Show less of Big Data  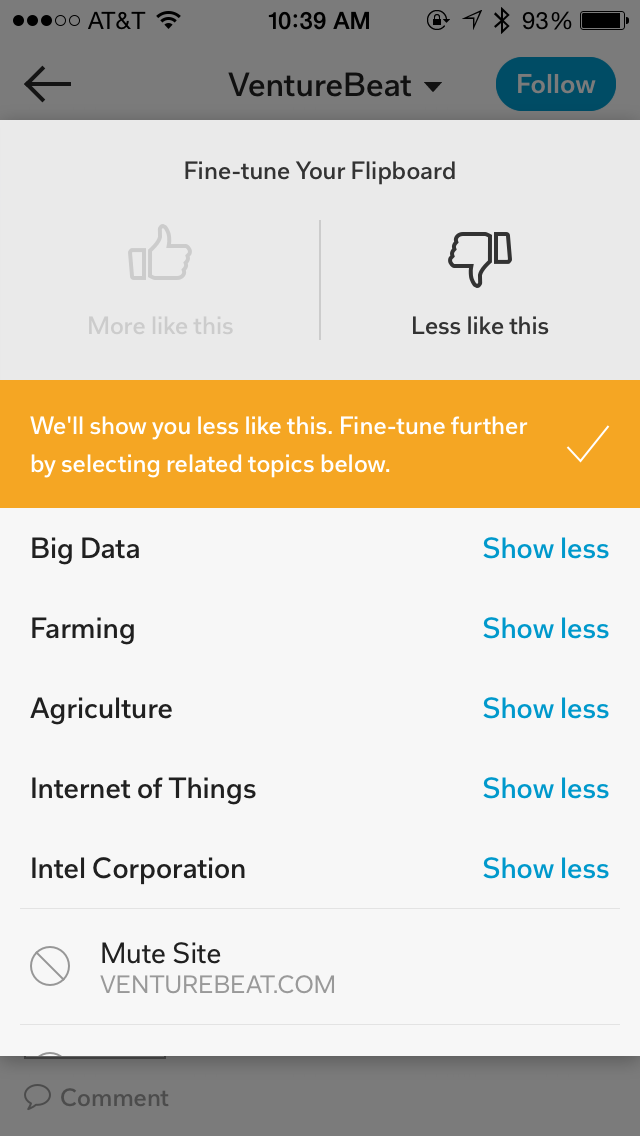pyautogui.click(x=546, y=548)
